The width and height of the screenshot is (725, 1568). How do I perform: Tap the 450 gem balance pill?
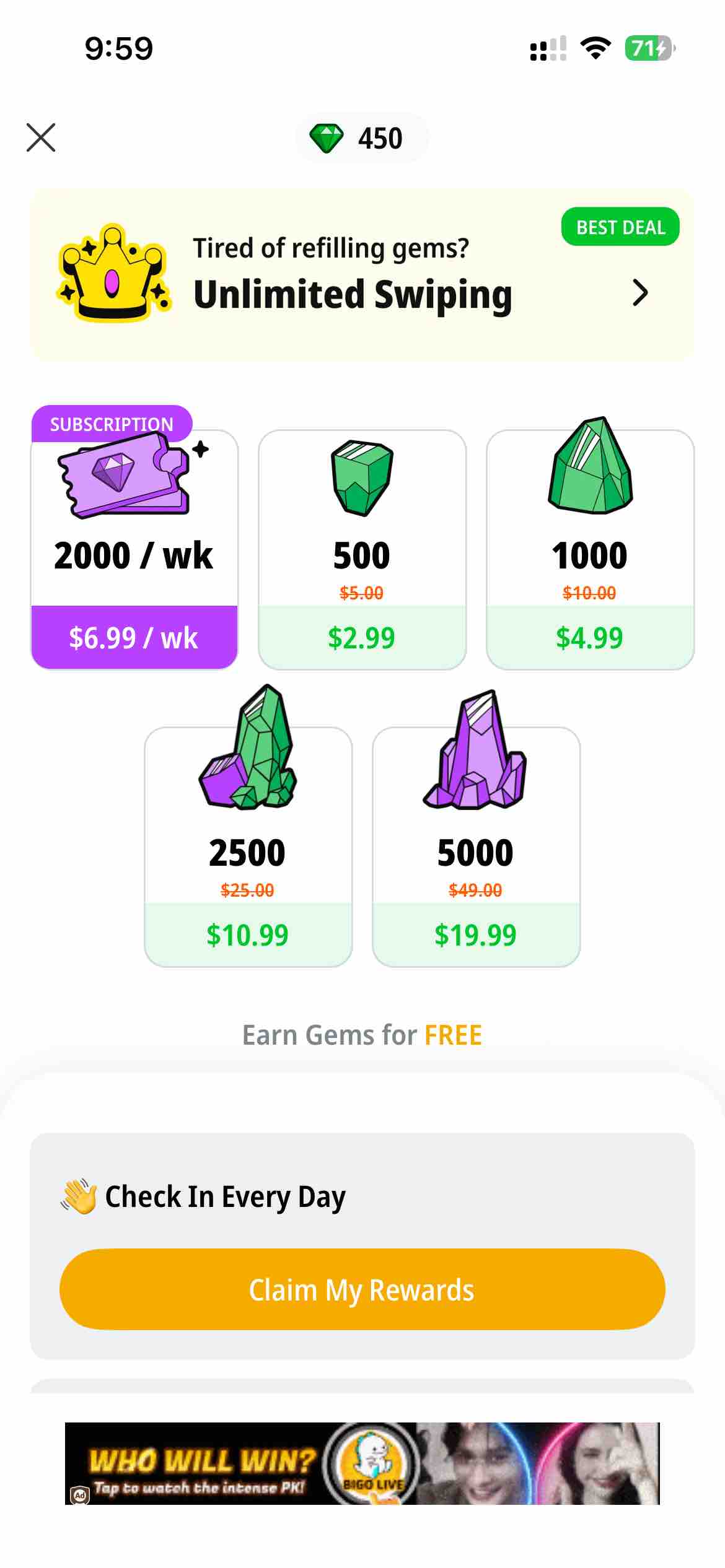[362, 138]
